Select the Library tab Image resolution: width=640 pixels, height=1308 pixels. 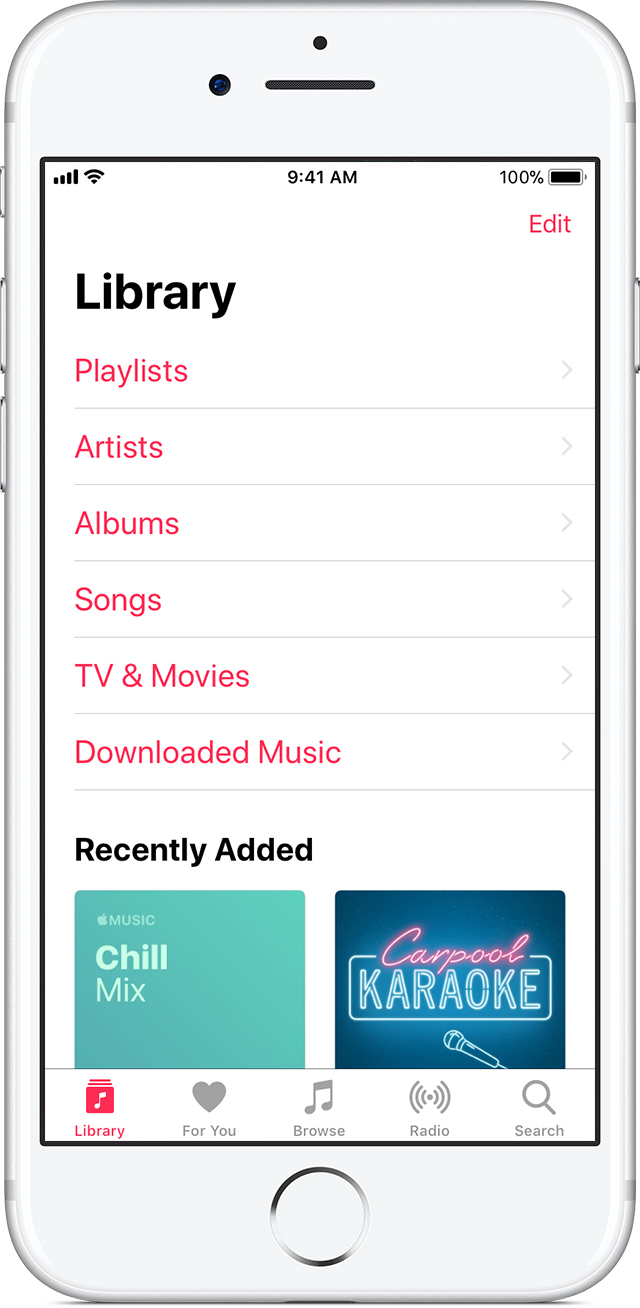(x=99, y=1108)
